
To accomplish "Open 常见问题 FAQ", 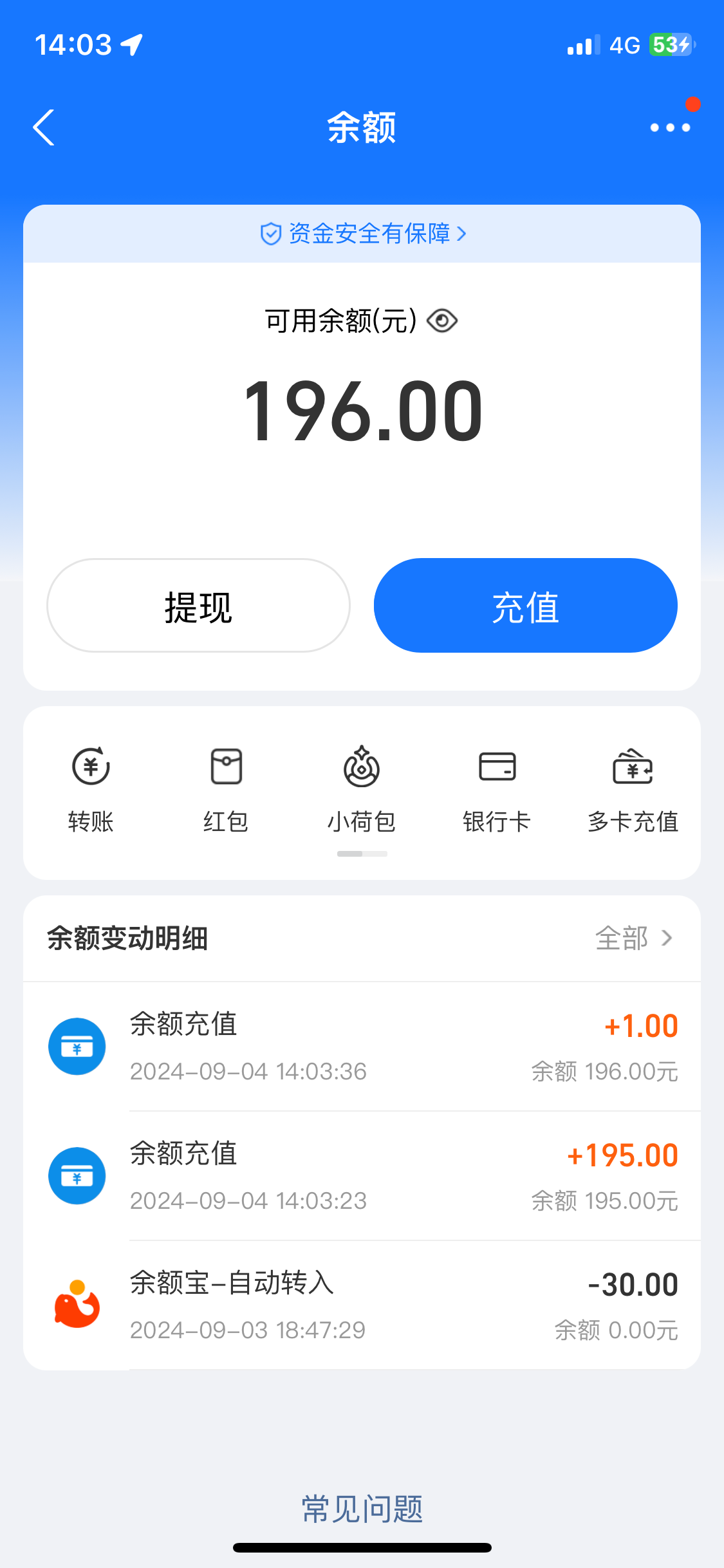I will pyautogui.click(x=362, y=1509).
